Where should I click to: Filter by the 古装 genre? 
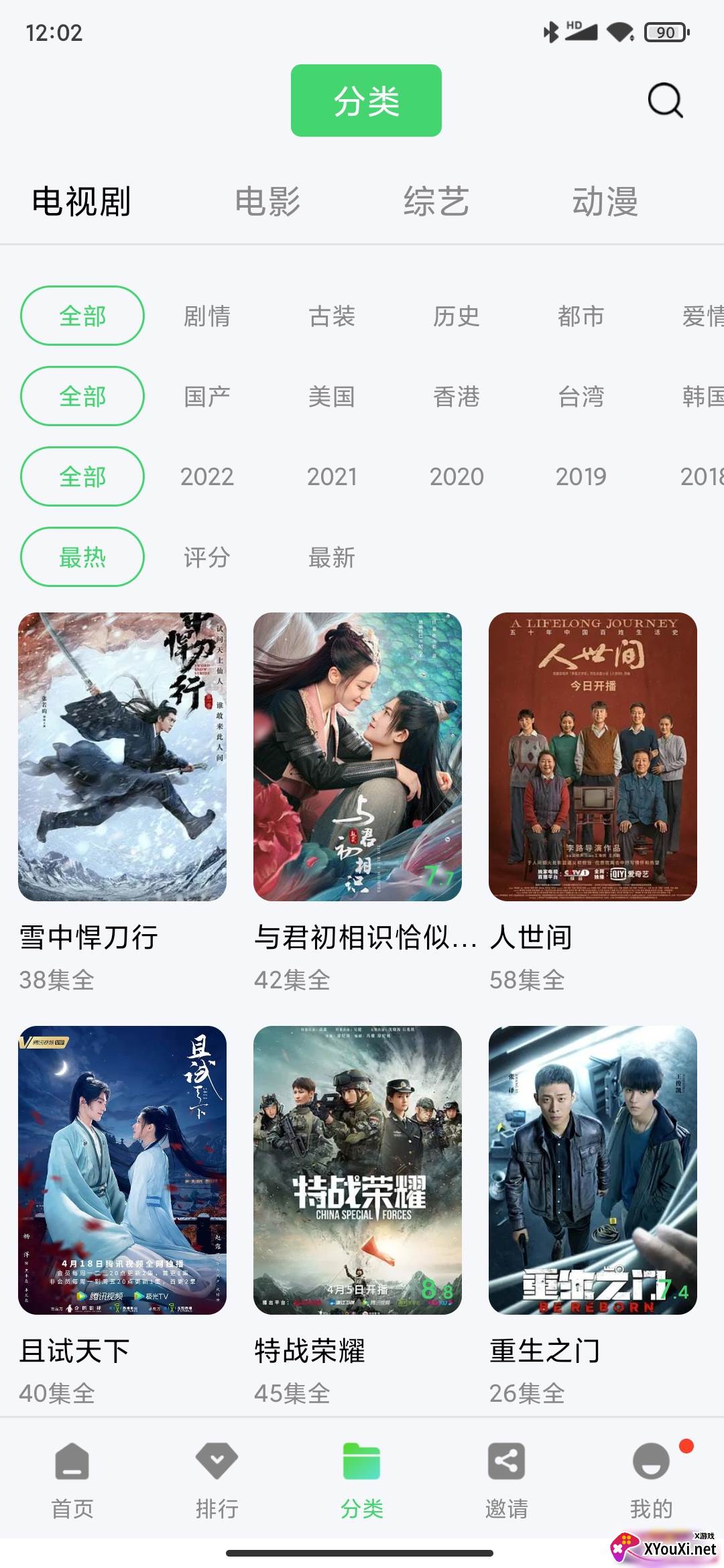point(332,316)
